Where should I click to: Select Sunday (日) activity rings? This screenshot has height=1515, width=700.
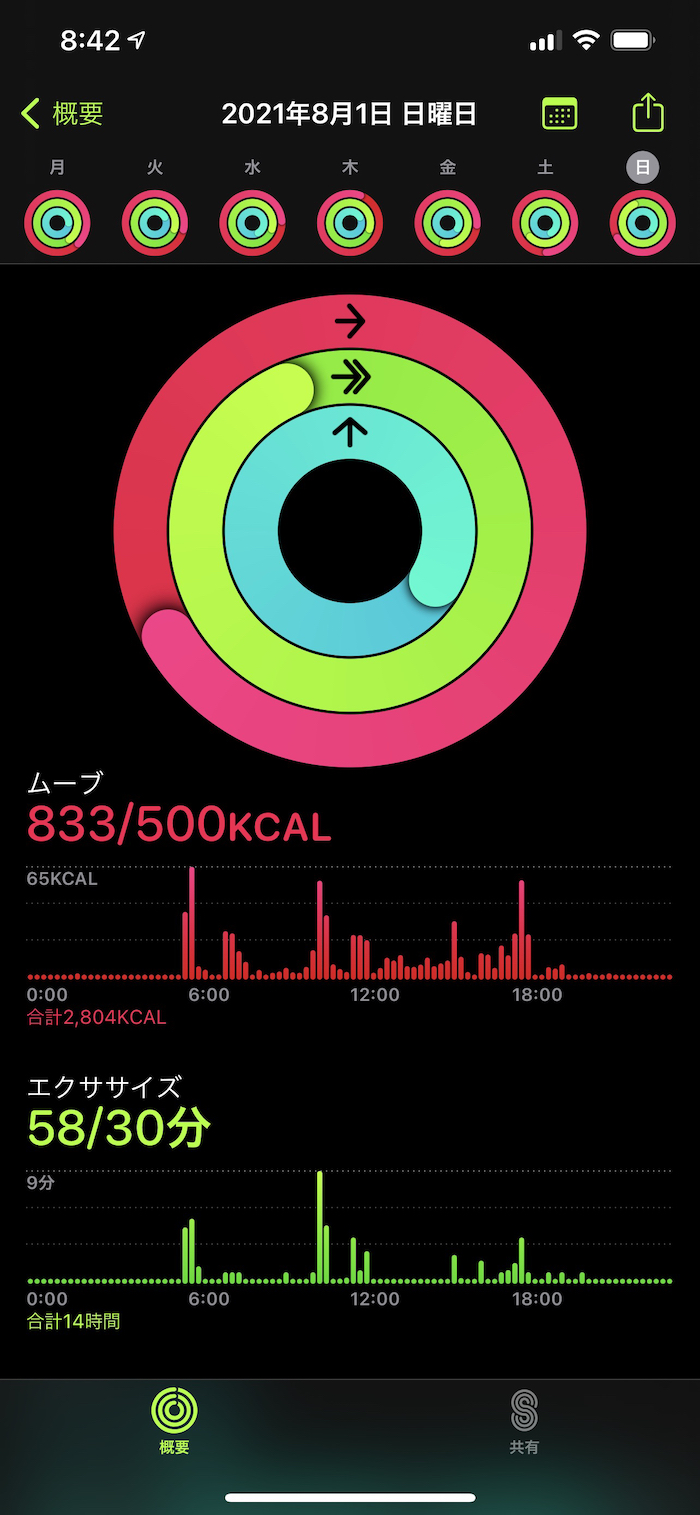click(x=642, y=223)
